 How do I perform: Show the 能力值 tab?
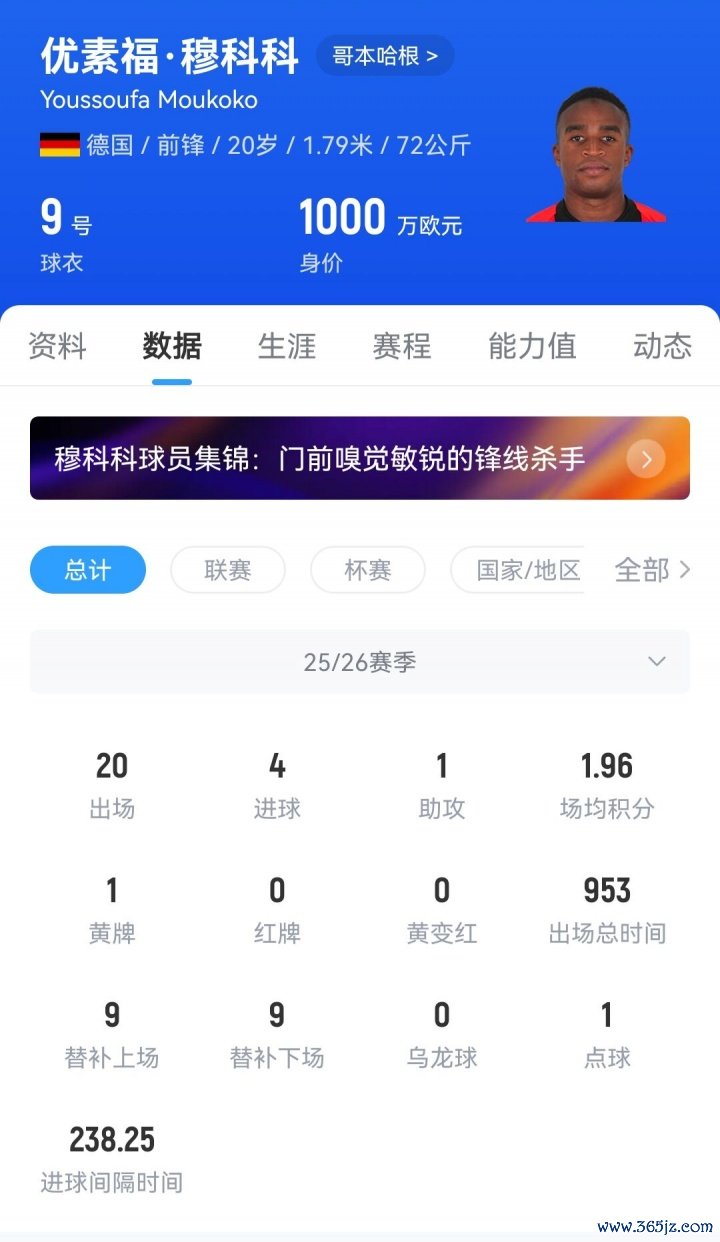[532, 346]
